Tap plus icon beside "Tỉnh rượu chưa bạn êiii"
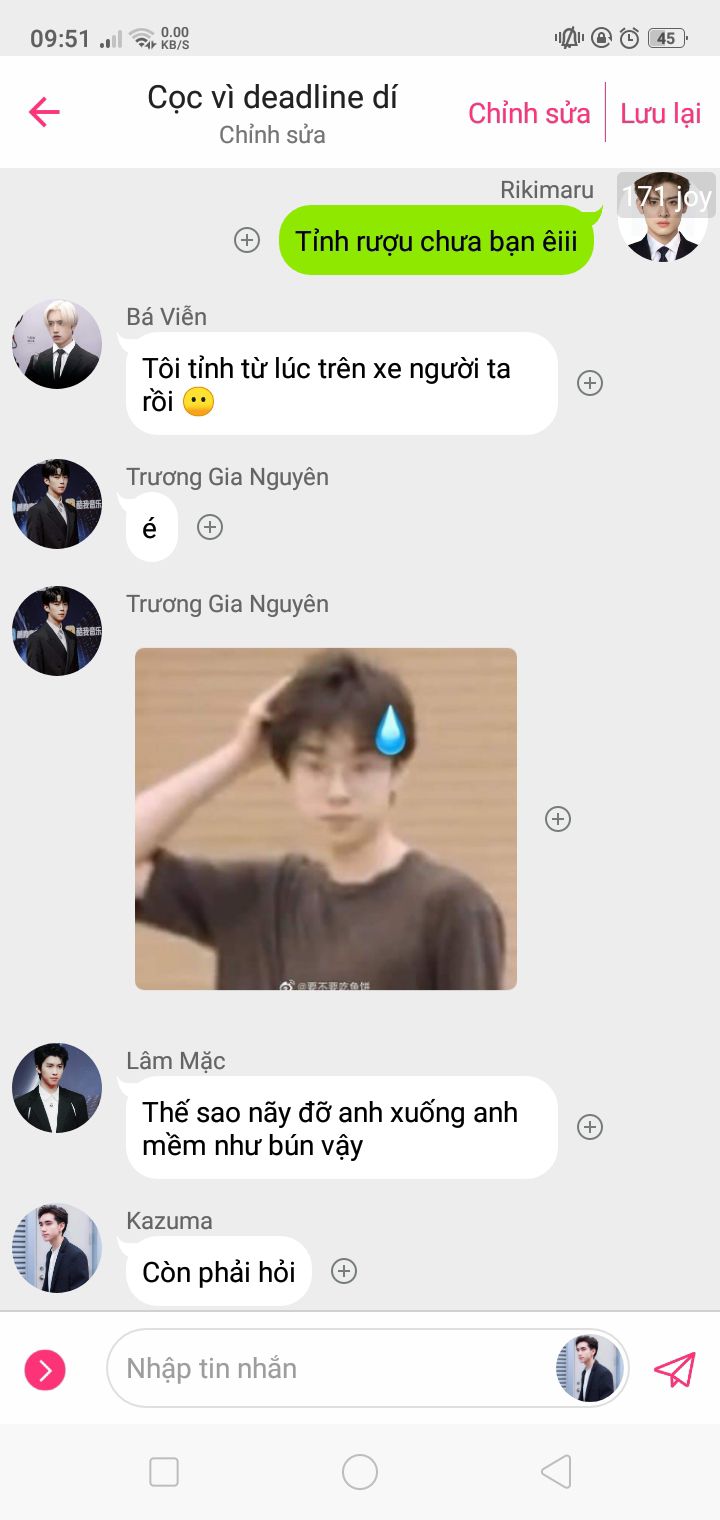This screenshot has width=720, height=1520. pyautogui.click(x=247, y=240)
